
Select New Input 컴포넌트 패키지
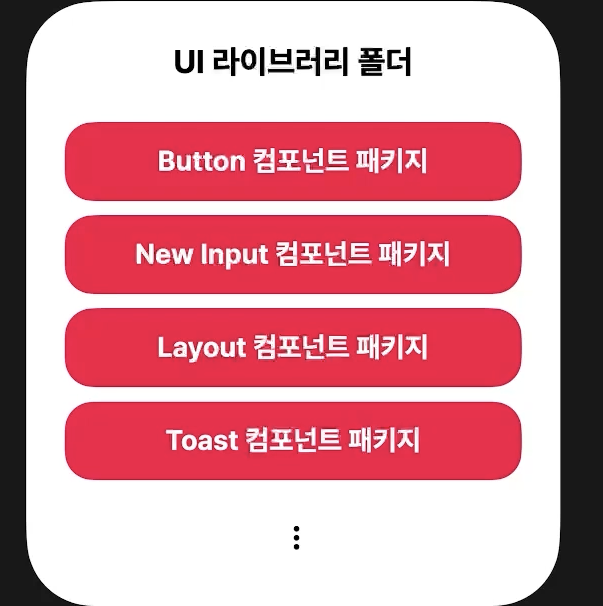pos(293,254)
